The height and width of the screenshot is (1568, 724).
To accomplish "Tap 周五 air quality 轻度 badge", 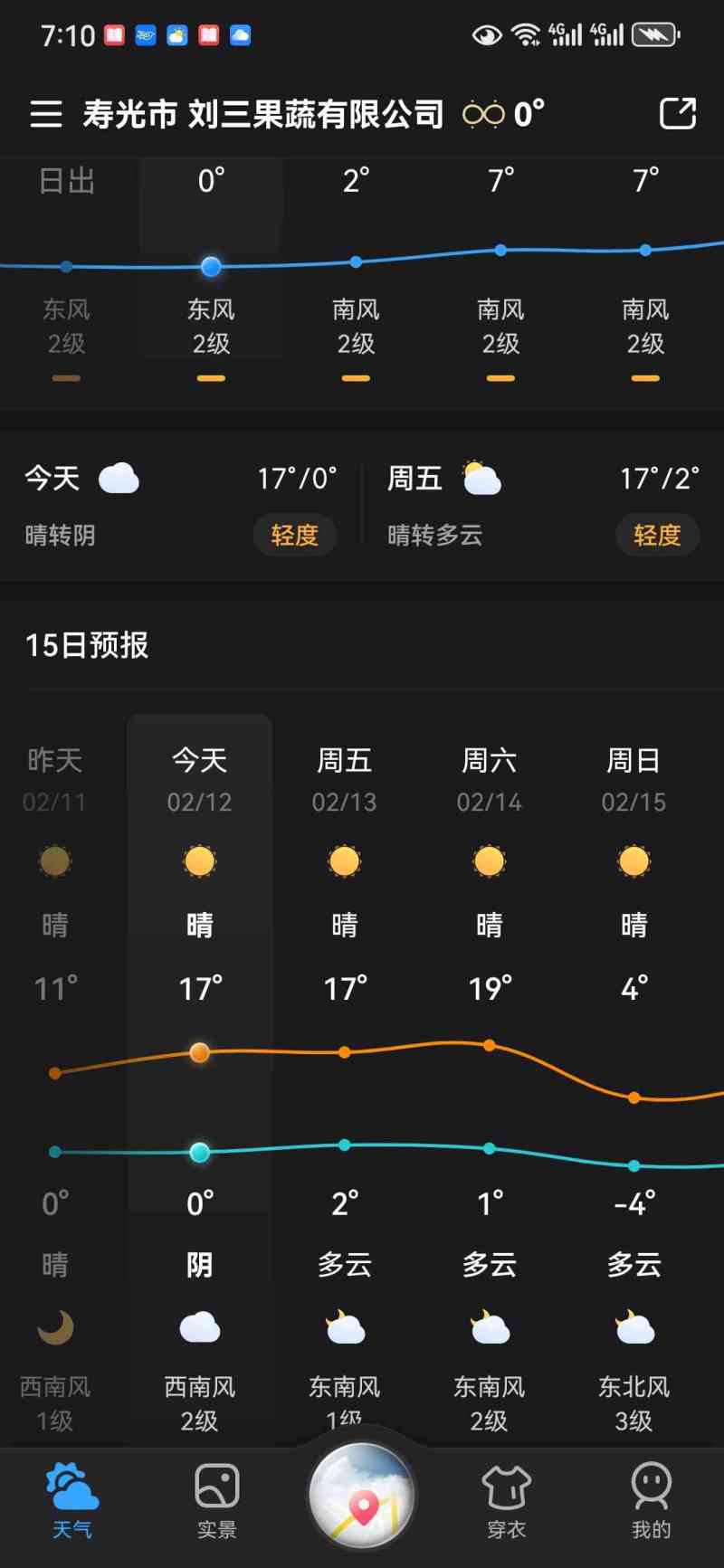I will click(x=657, y=535).
